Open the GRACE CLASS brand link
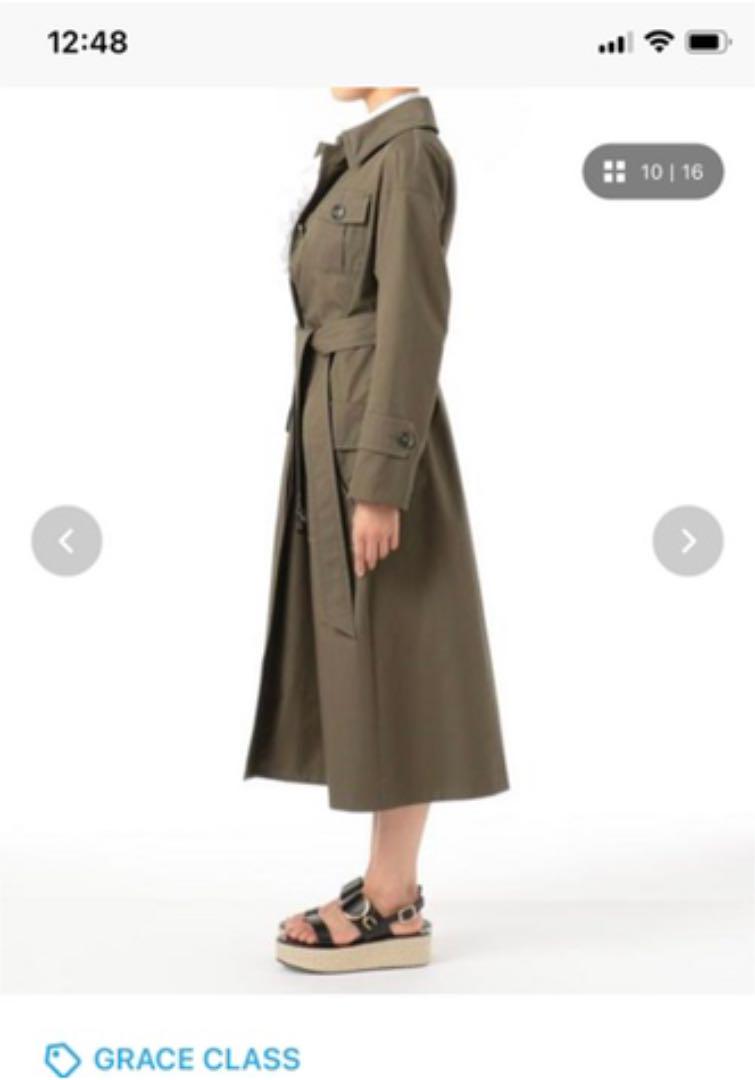The height and width of the screenshot is (1080, 755). pyautogui.click(x=195, y=1058)
